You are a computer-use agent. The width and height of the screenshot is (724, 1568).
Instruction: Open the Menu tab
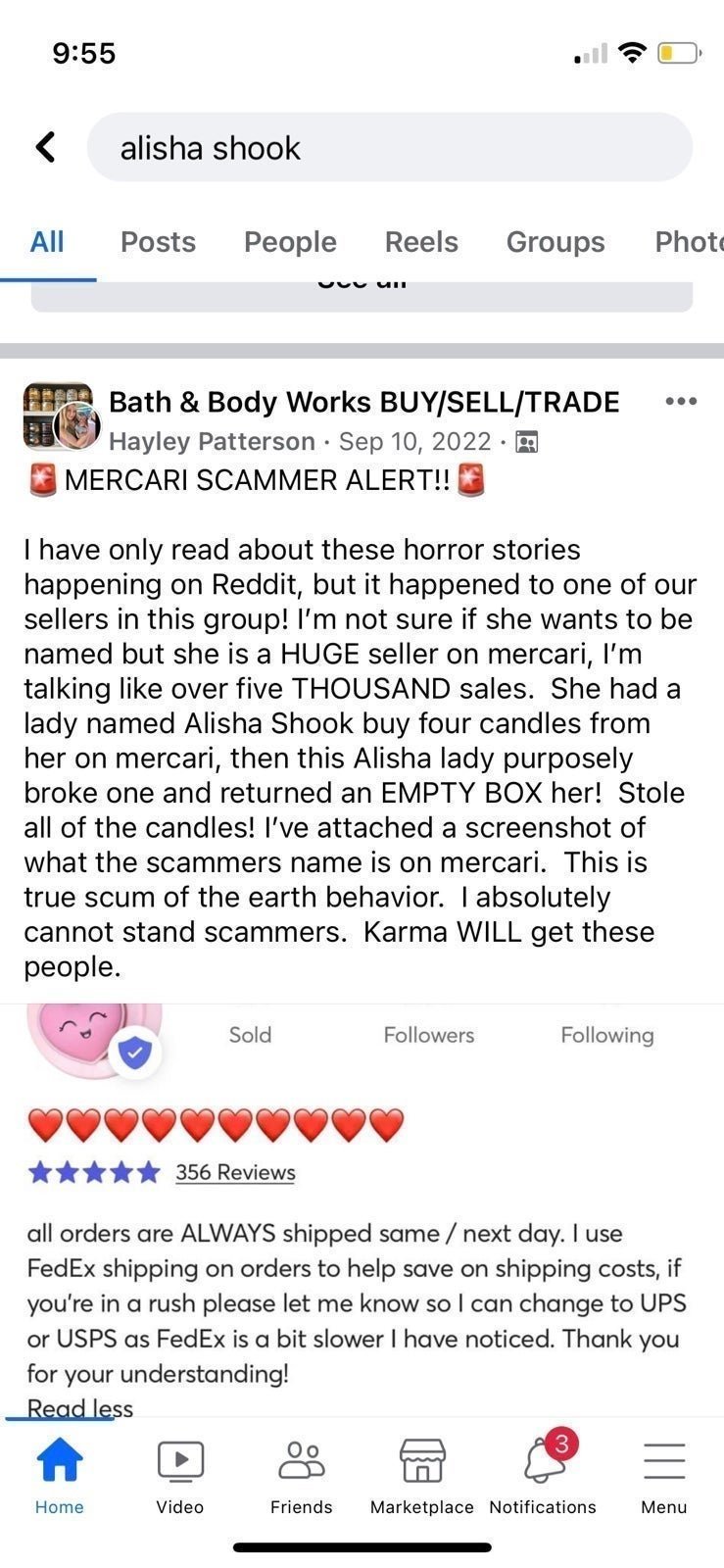tap(664, 1475)
